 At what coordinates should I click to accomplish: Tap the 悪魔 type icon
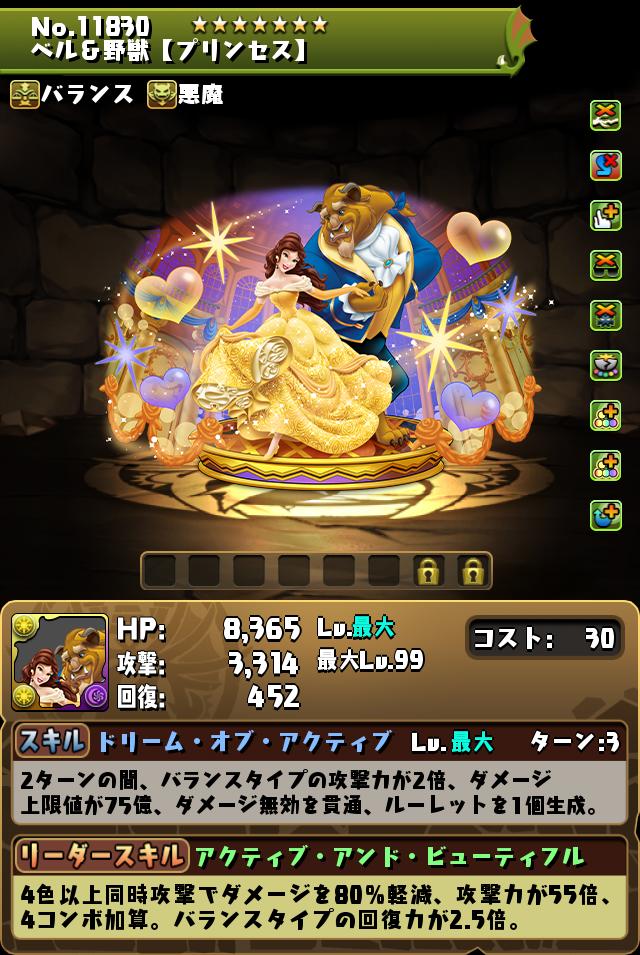pyautogui.click(x=162, y=95)
